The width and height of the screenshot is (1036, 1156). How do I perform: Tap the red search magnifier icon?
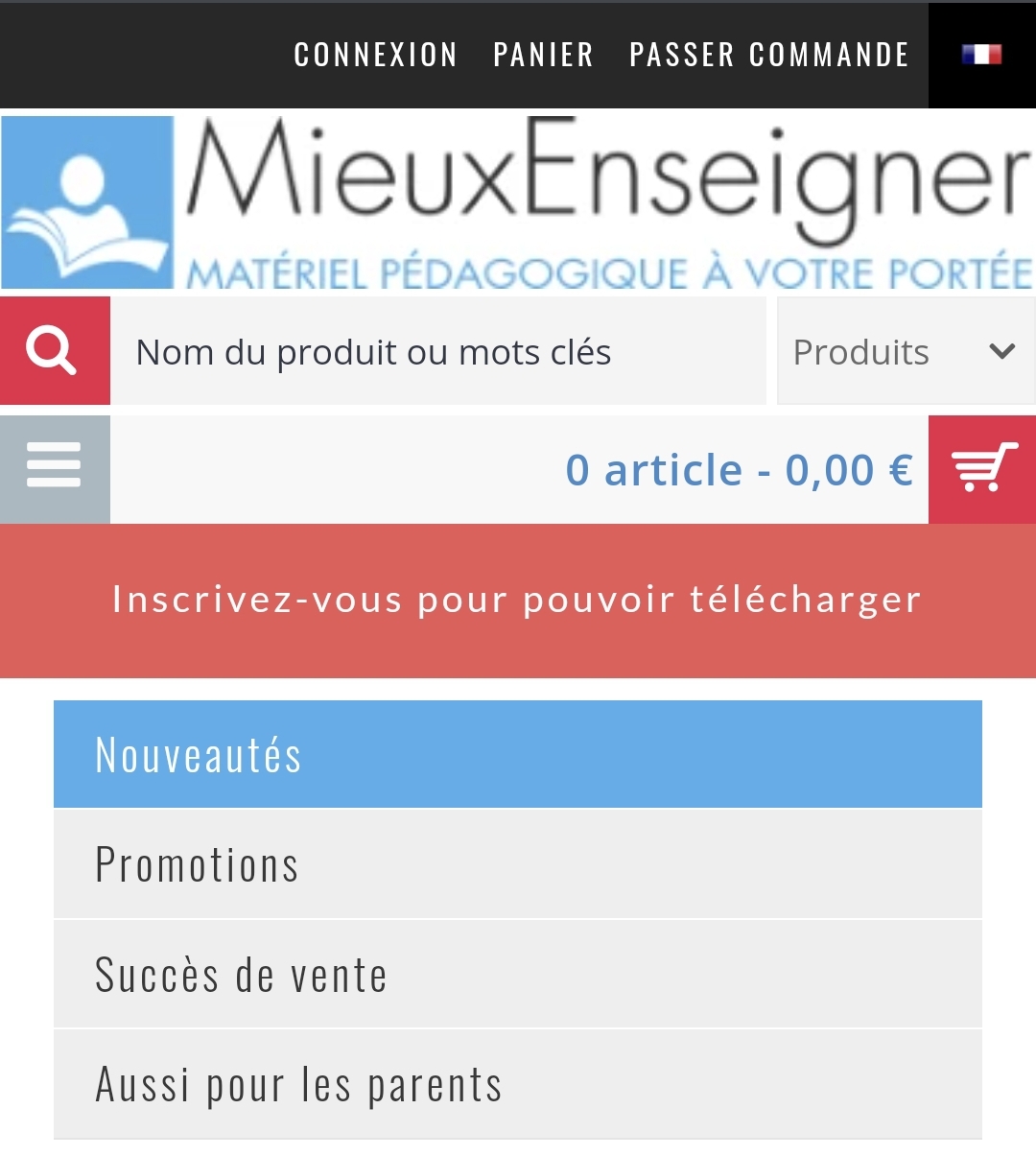tap(54, 351)
